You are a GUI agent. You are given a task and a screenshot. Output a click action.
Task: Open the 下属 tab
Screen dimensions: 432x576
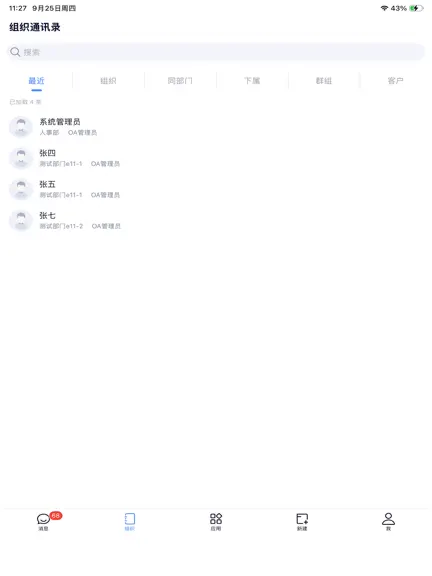tap(252, 80)
